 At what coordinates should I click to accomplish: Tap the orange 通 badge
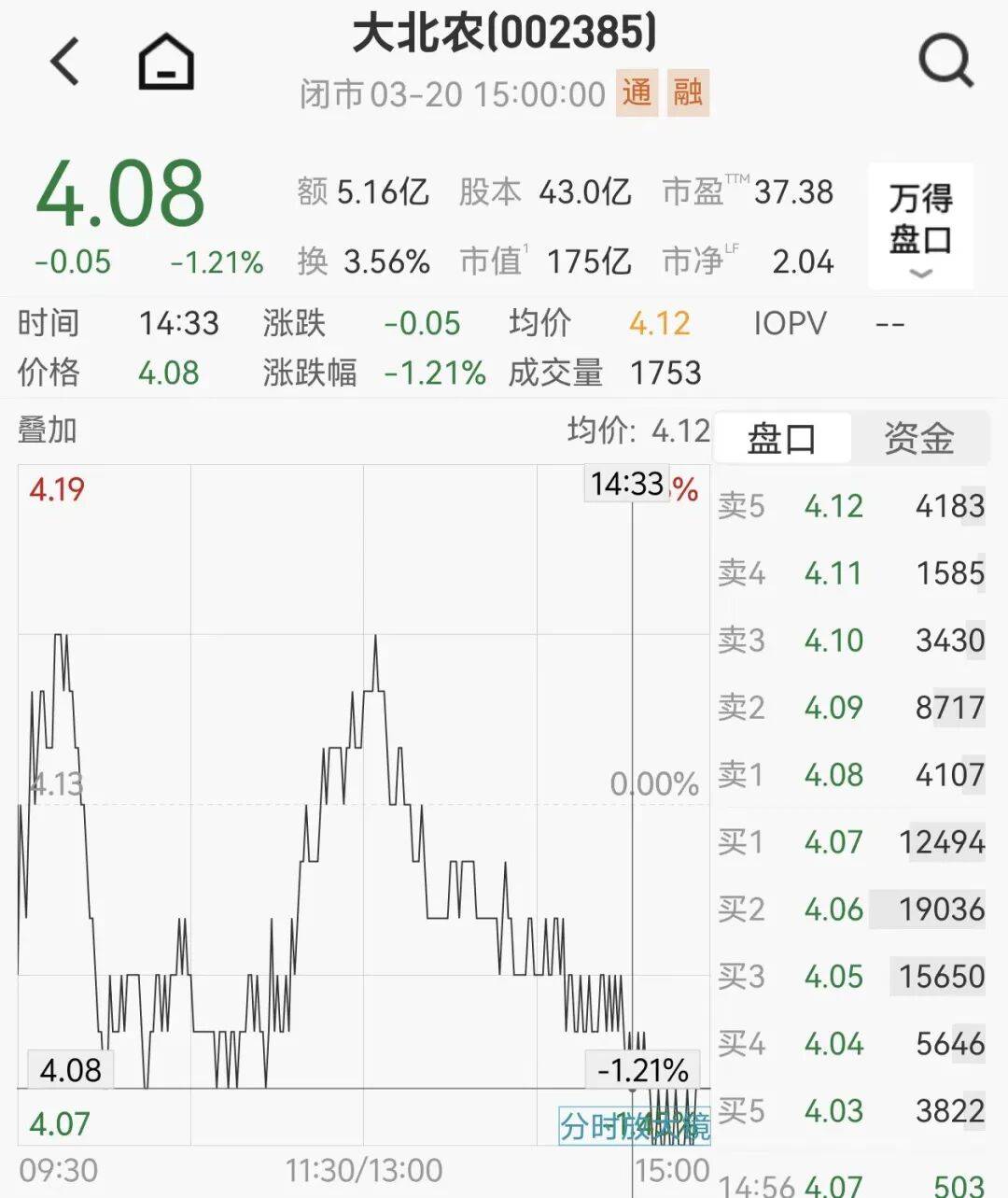coord(637,94)
